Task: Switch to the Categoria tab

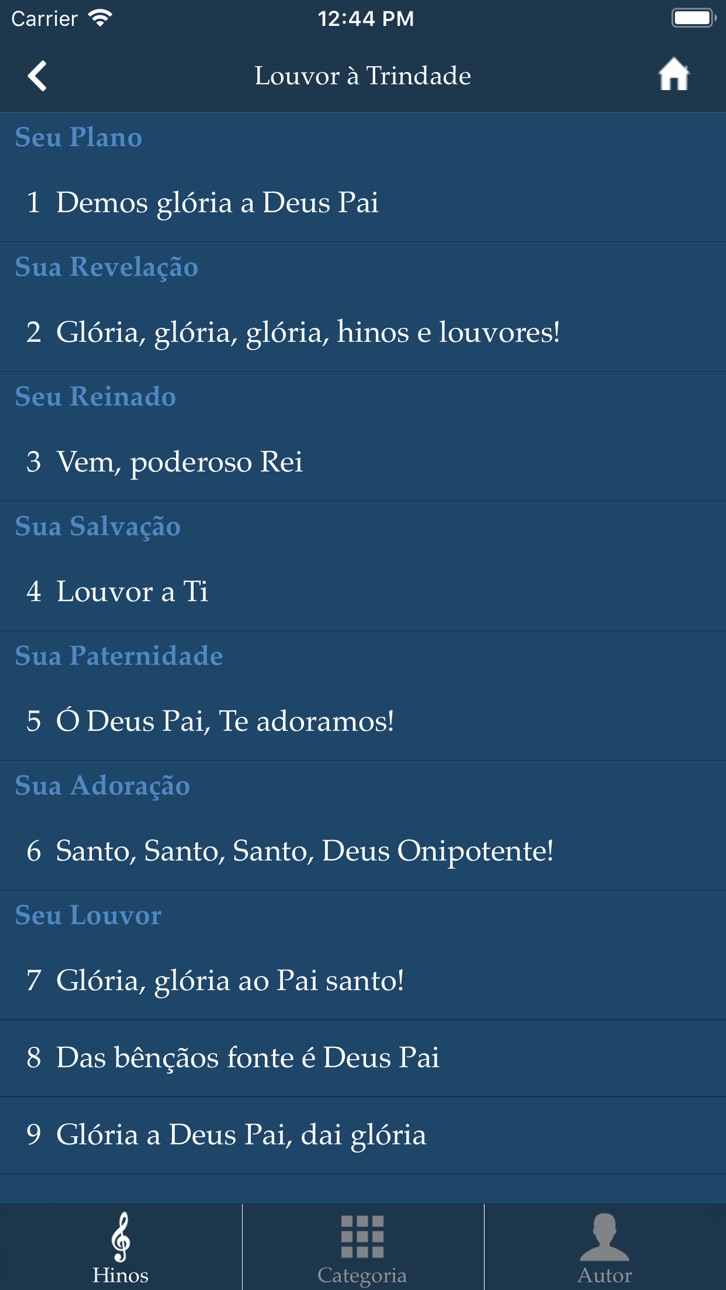Action: pos(362,1247)
